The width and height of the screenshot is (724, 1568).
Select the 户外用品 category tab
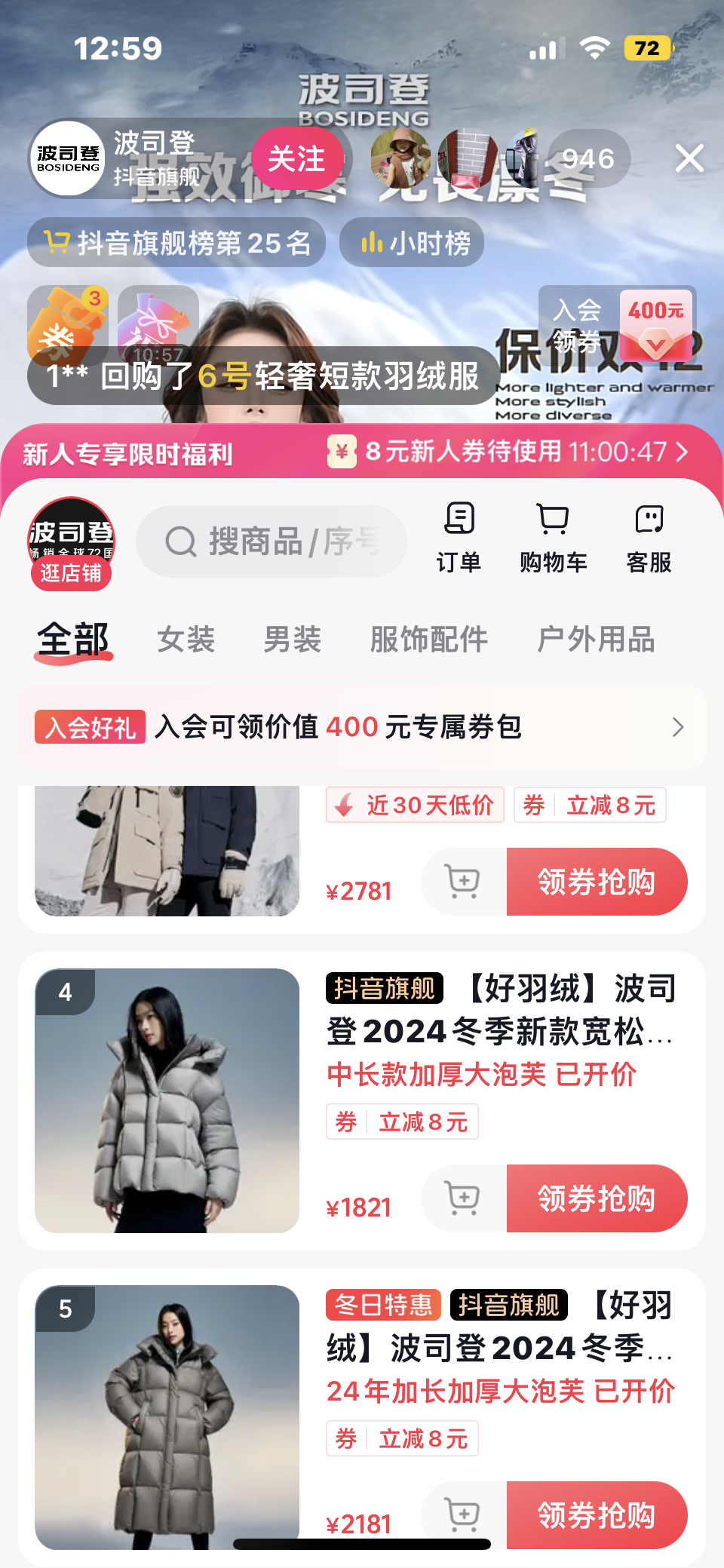tap(595, 640)
